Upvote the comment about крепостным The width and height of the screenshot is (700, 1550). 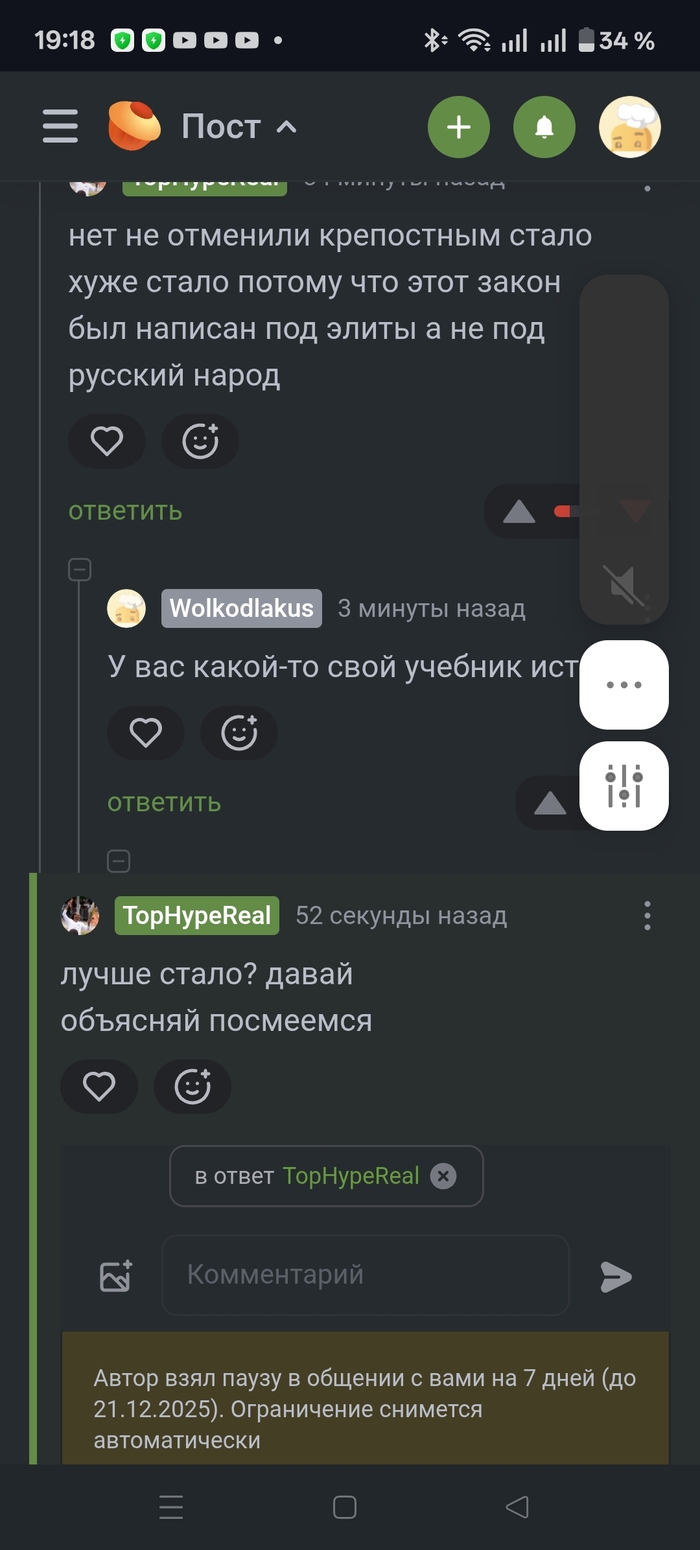(519, 512)
